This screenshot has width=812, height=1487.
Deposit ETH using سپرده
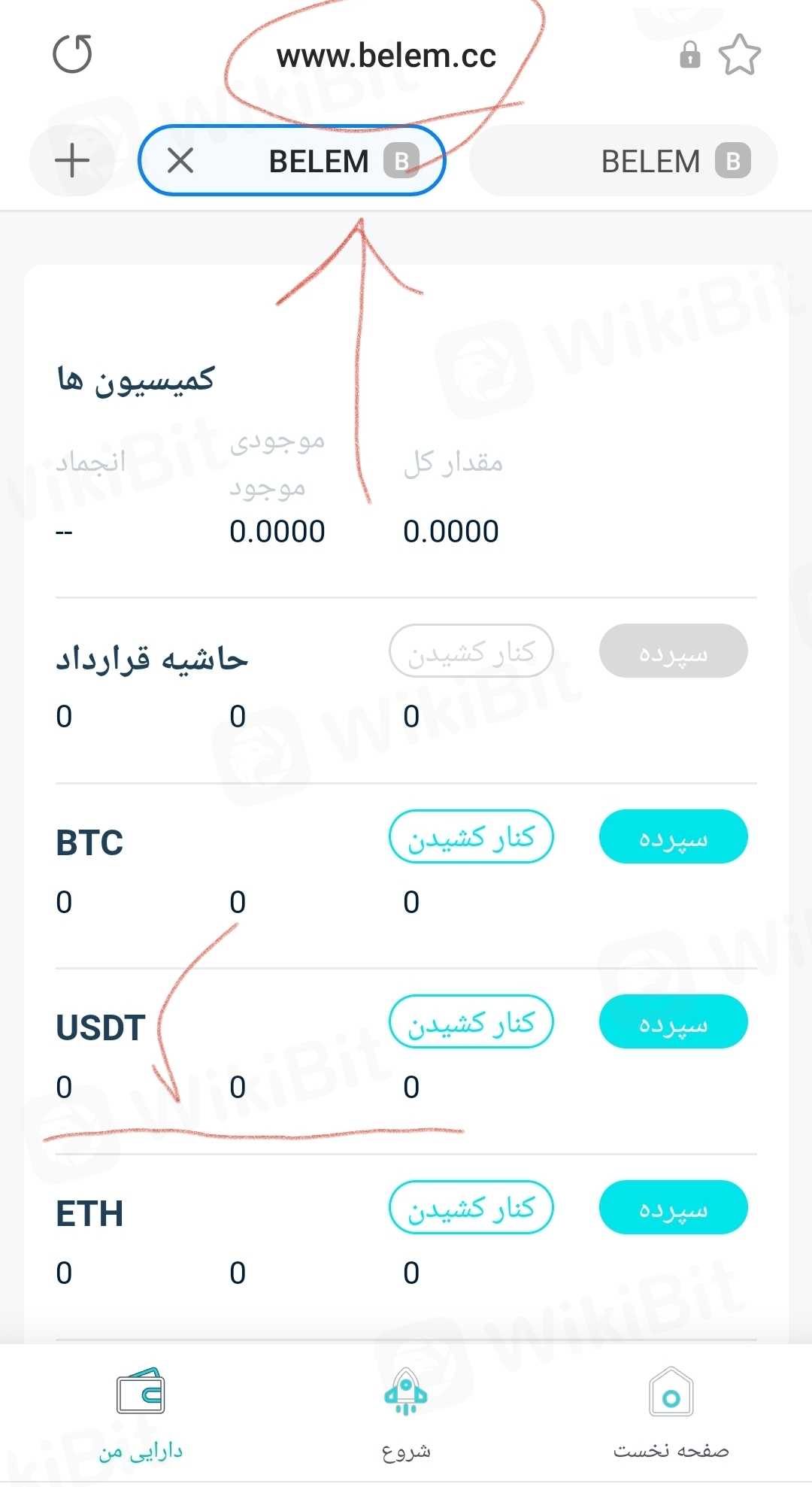(x=673, y=1207)
